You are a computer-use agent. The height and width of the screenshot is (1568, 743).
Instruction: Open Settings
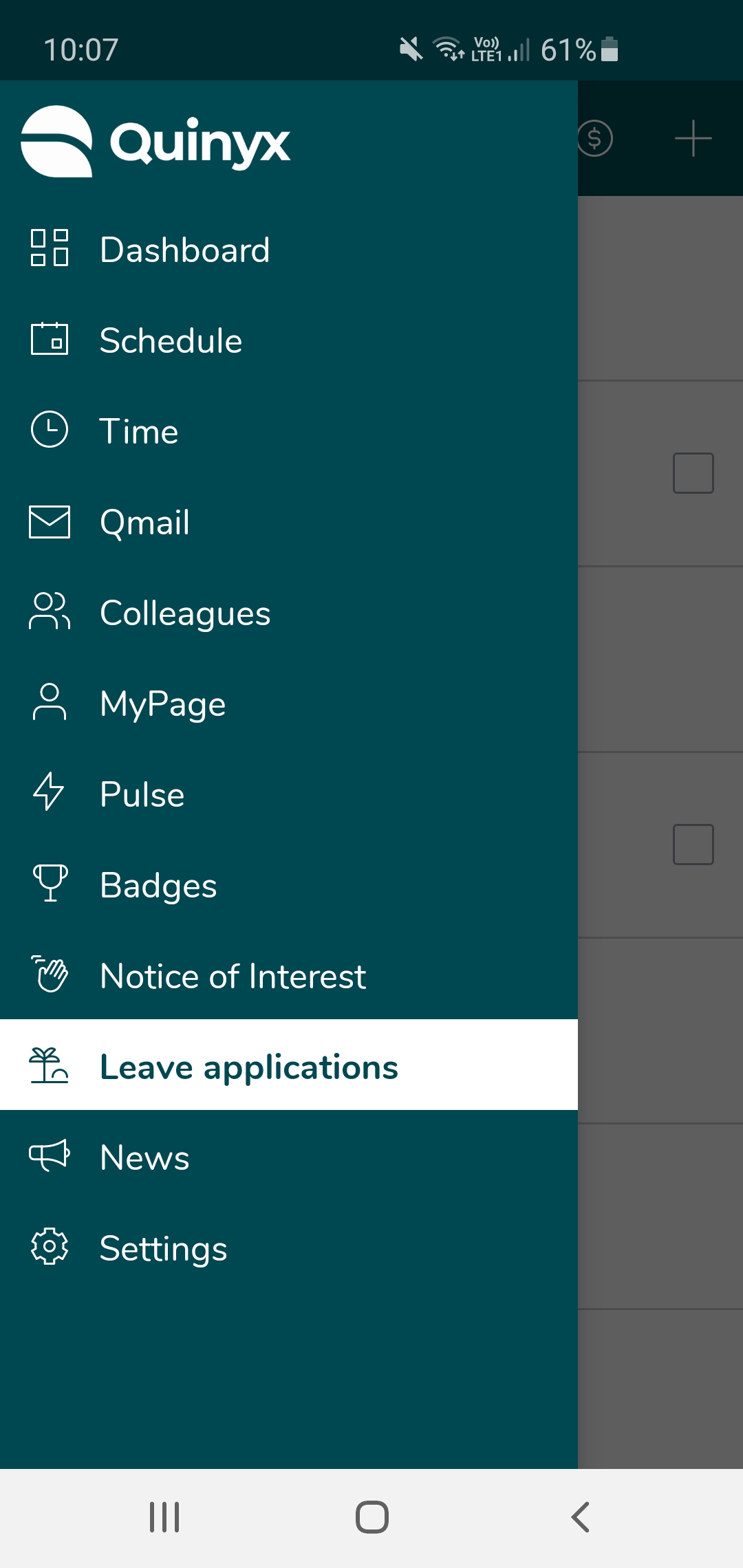pos(289,1248)
